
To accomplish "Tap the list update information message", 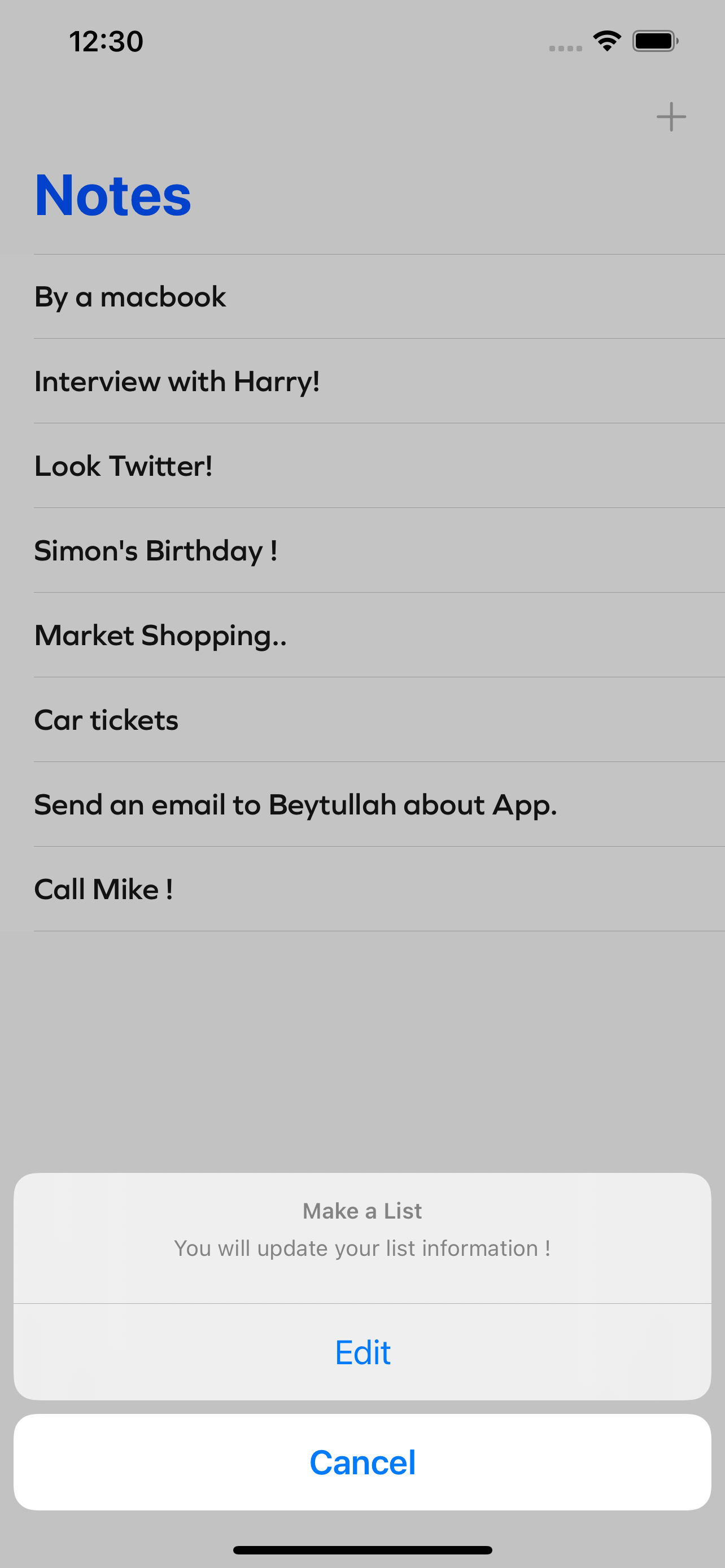I will [x=362, y=1248].
